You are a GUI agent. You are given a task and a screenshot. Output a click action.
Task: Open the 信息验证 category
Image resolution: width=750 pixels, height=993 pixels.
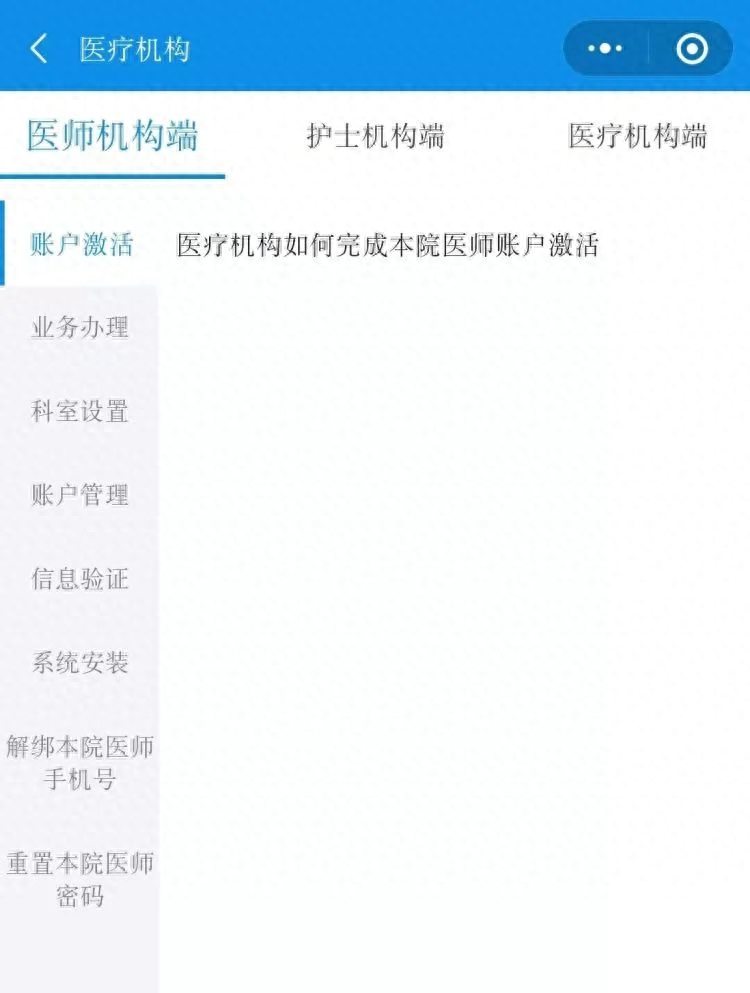pyautogui.click(x=80, y=578)
